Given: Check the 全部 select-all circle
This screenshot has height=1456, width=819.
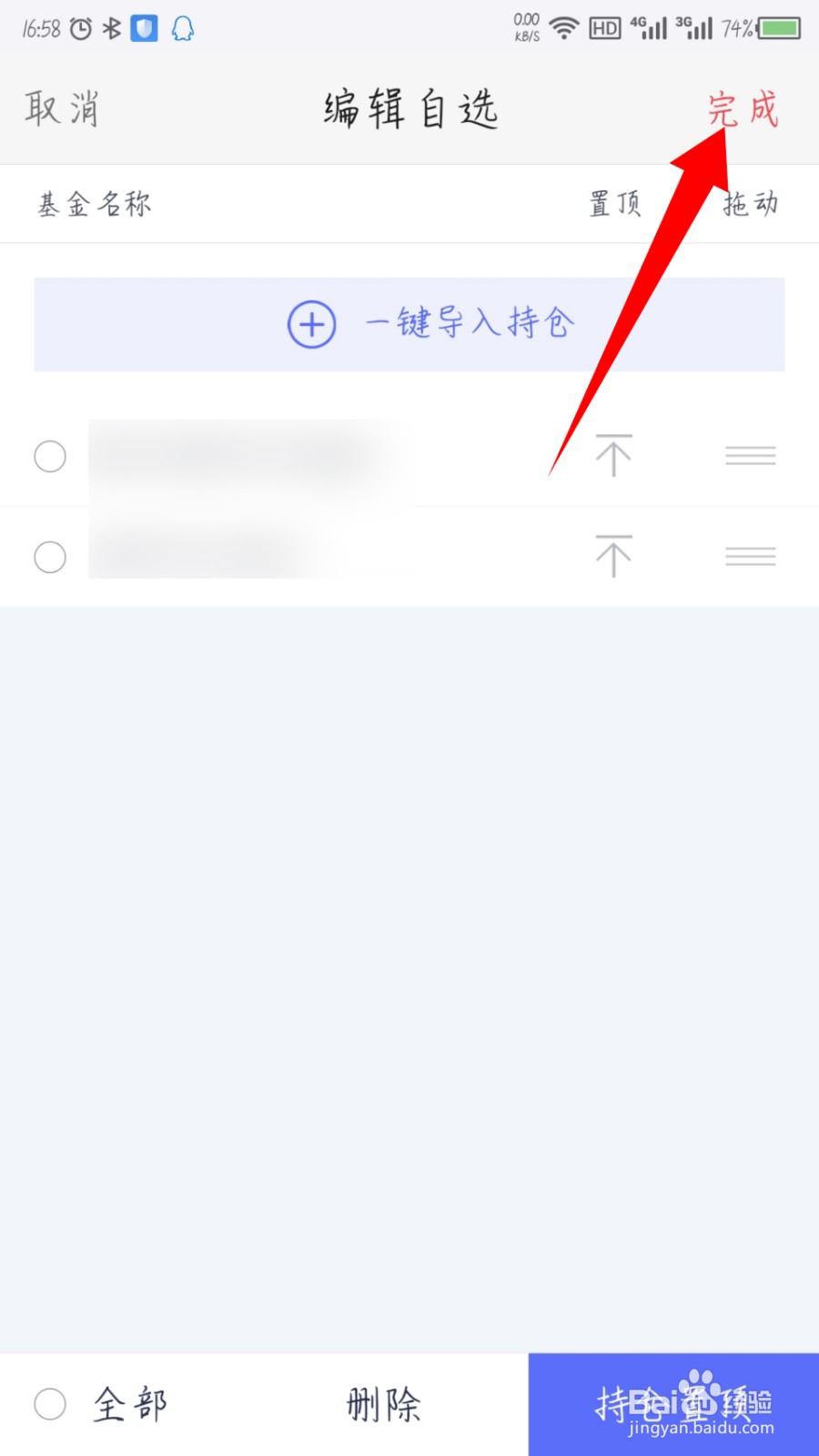Looking at the screenshot, I should [50, 1404].
